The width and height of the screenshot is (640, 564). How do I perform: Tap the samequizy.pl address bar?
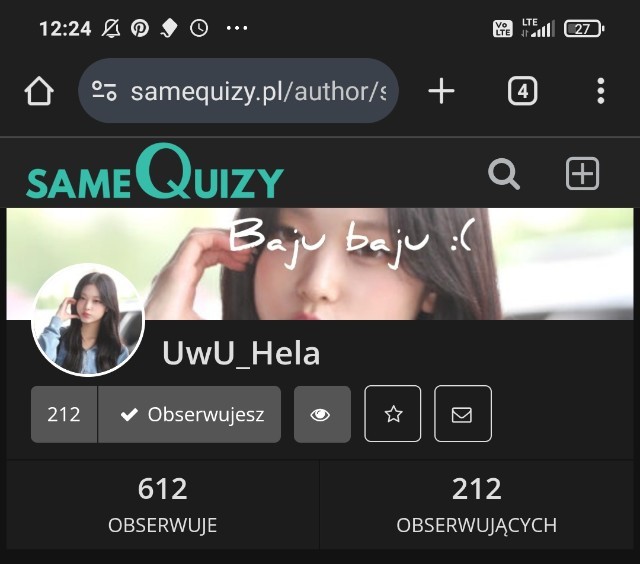point(238,91)
